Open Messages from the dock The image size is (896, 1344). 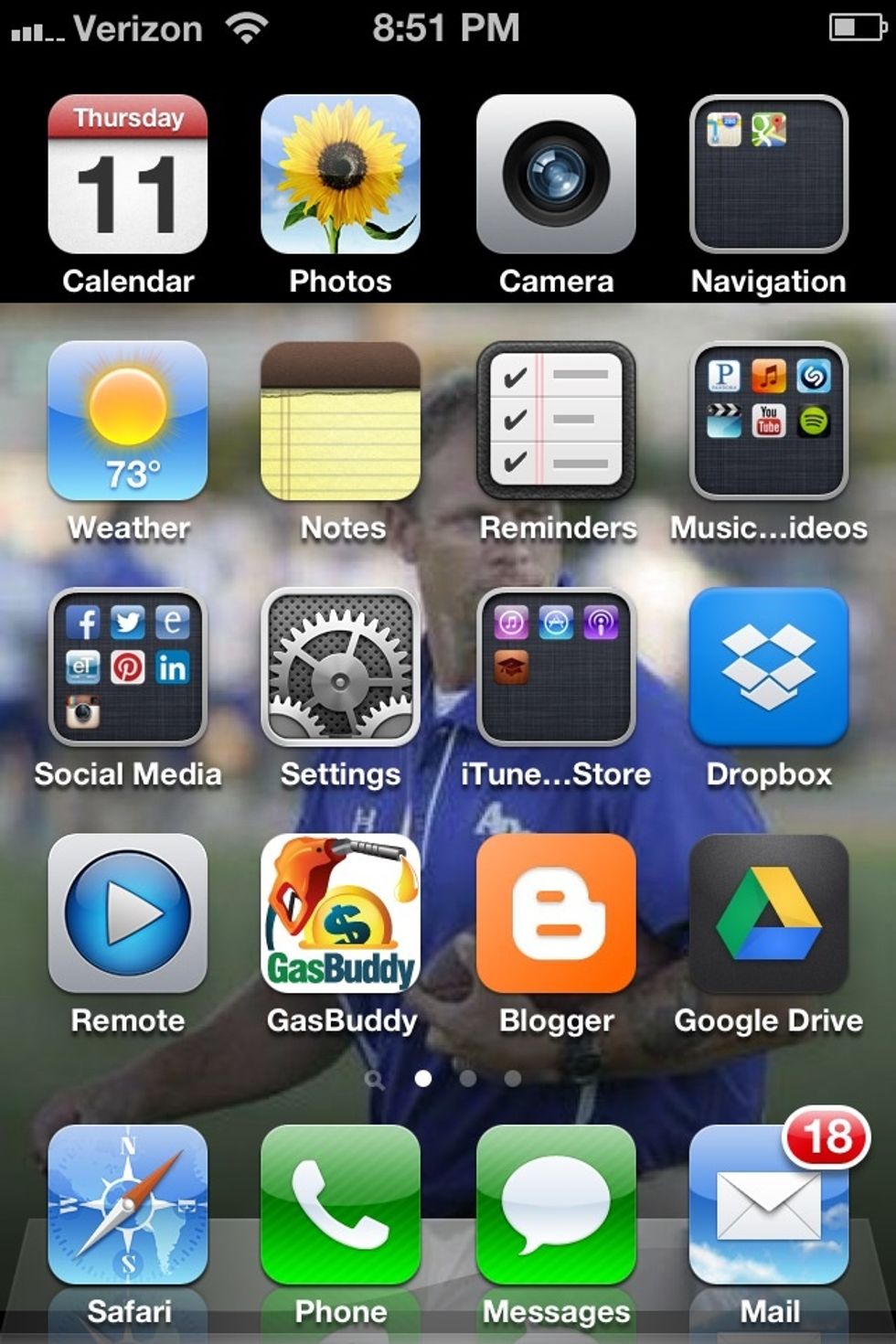pyautogui.click(x=555, y=1207)
